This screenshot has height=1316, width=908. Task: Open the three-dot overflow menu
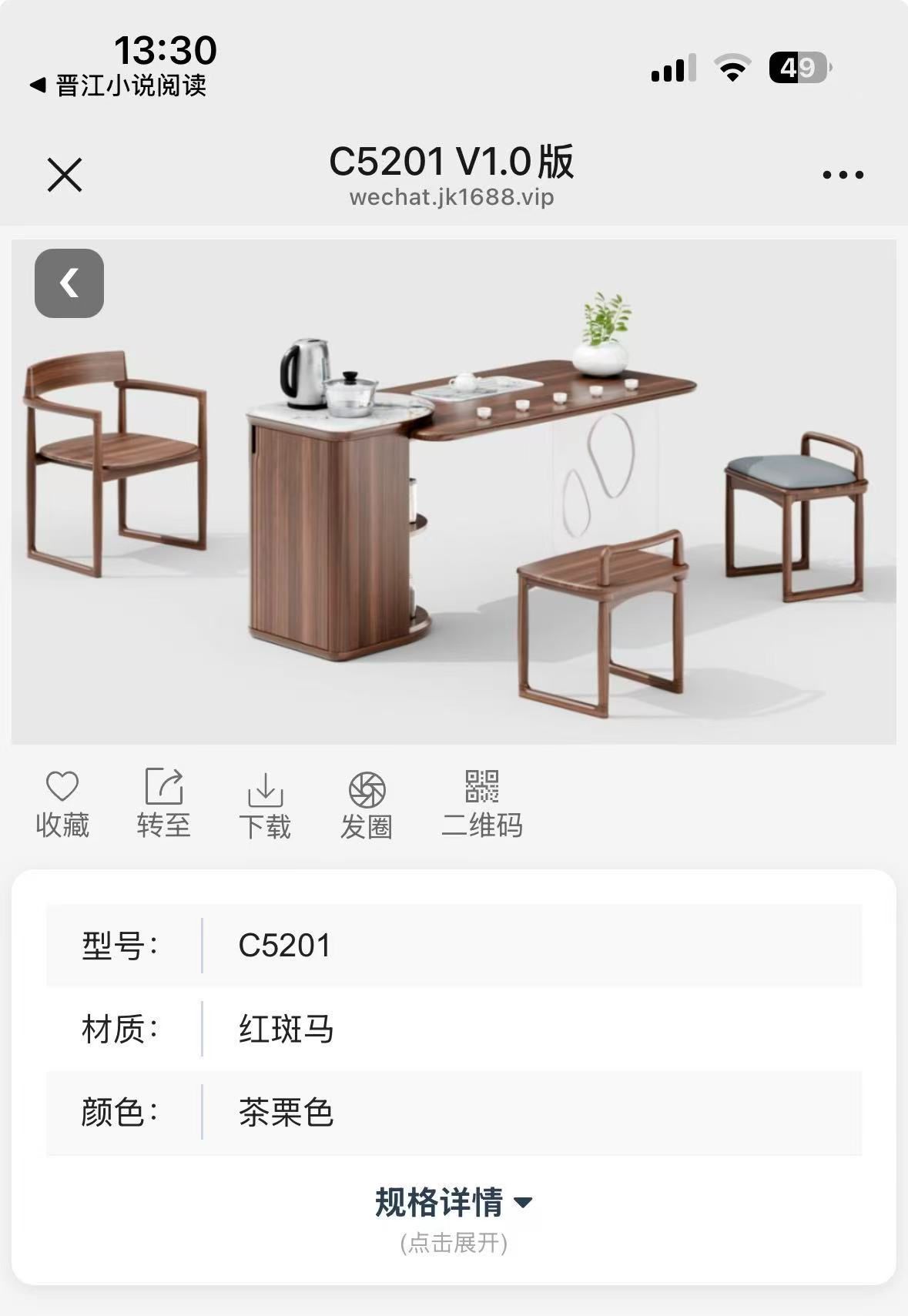point(843,175)
